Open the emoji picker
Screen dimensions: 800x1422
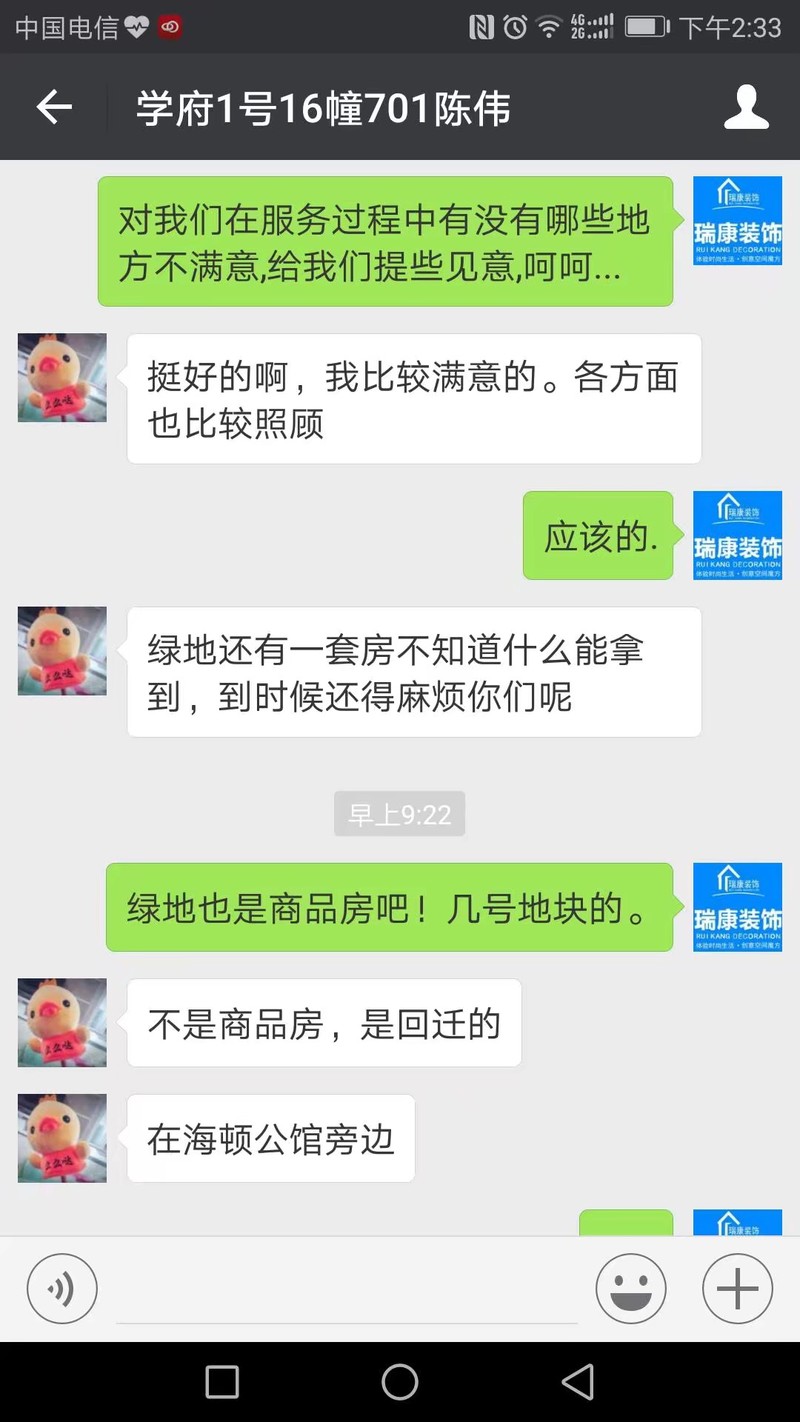631,1289
